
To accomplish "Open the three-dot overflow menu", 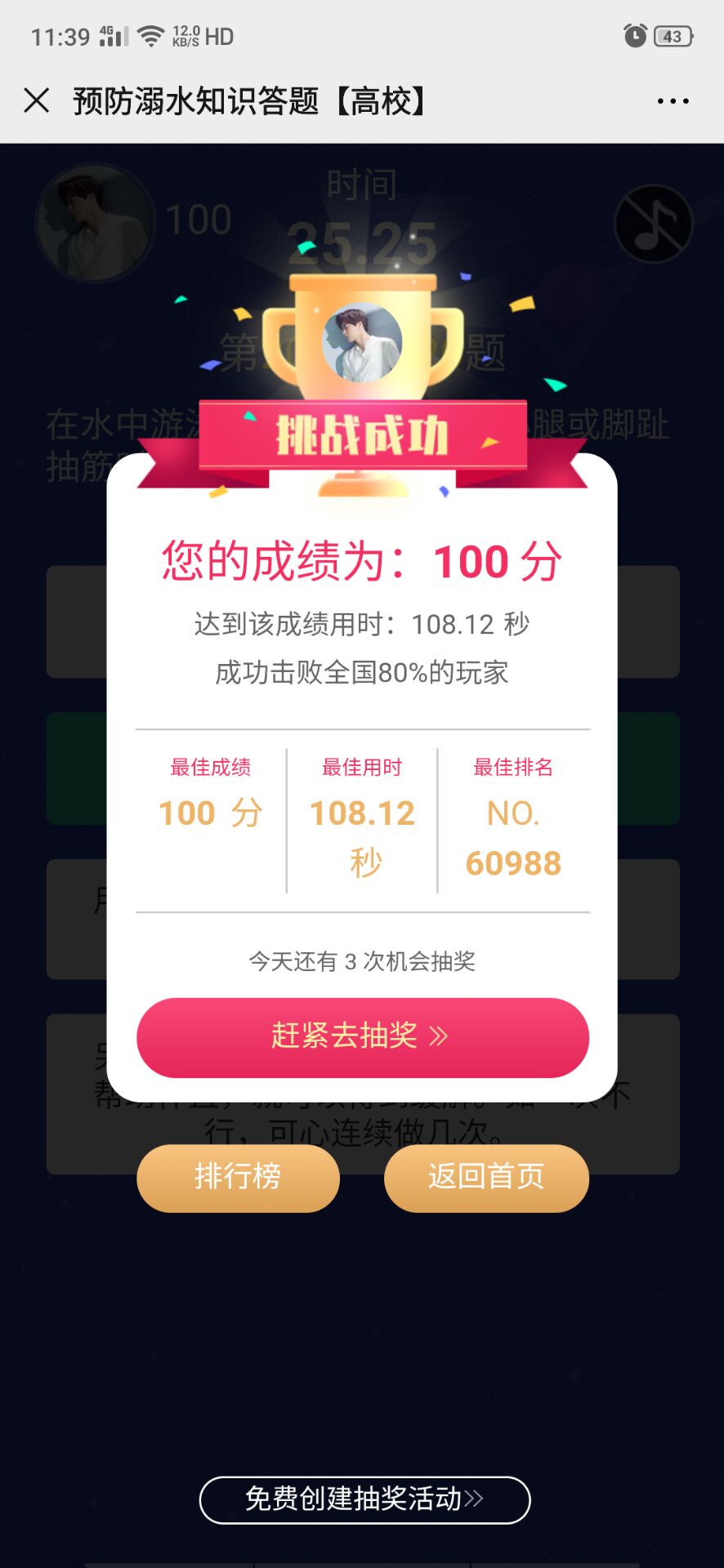I will 673,101.
